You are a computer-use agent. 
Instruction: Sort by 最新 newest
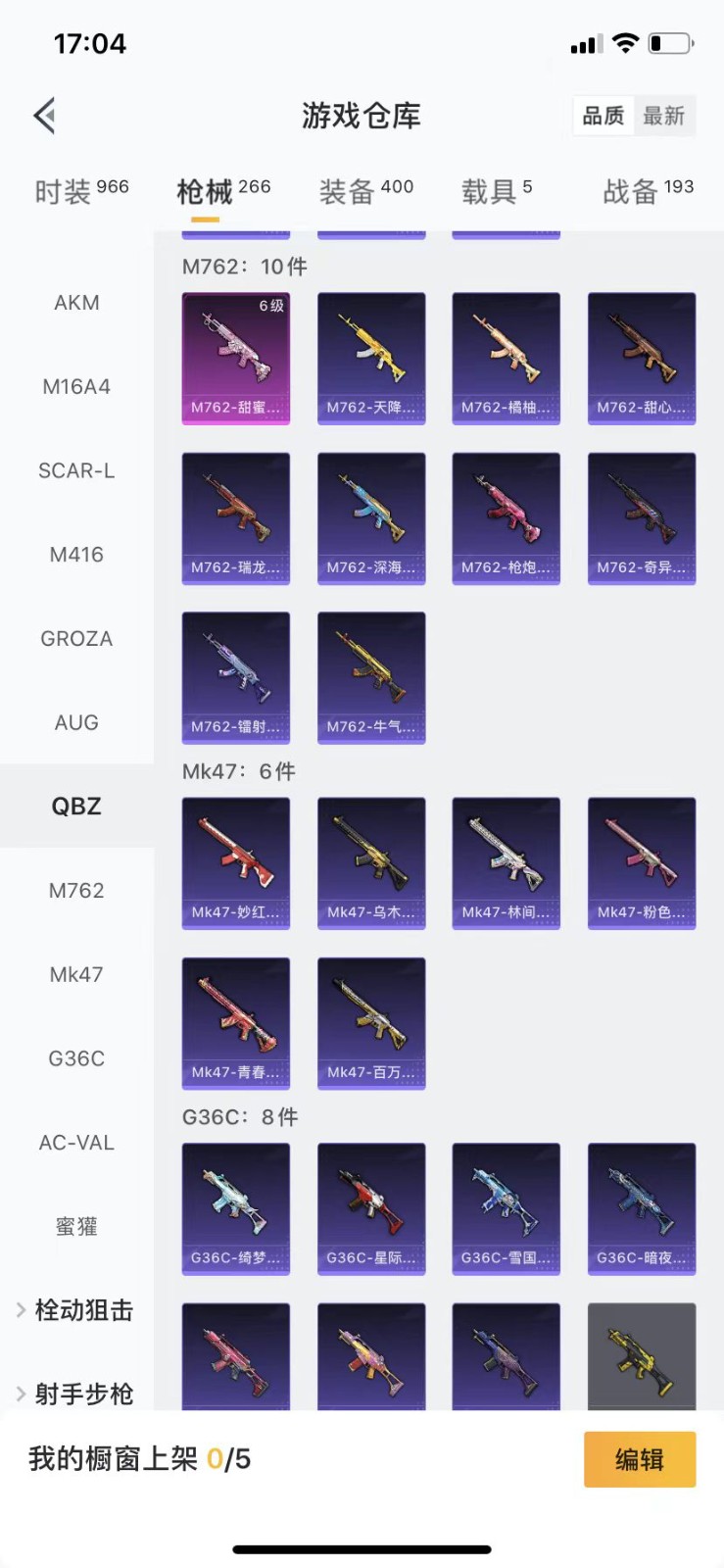click(x=663, y=116)
